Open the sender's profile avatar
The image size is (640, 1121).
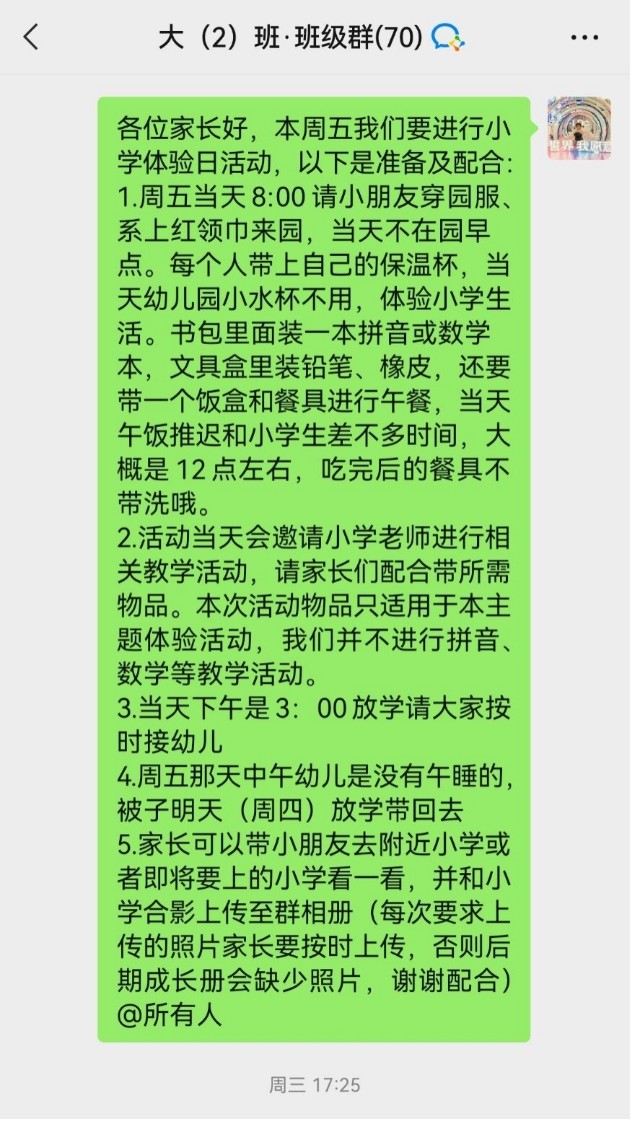[x=578, y=129]
